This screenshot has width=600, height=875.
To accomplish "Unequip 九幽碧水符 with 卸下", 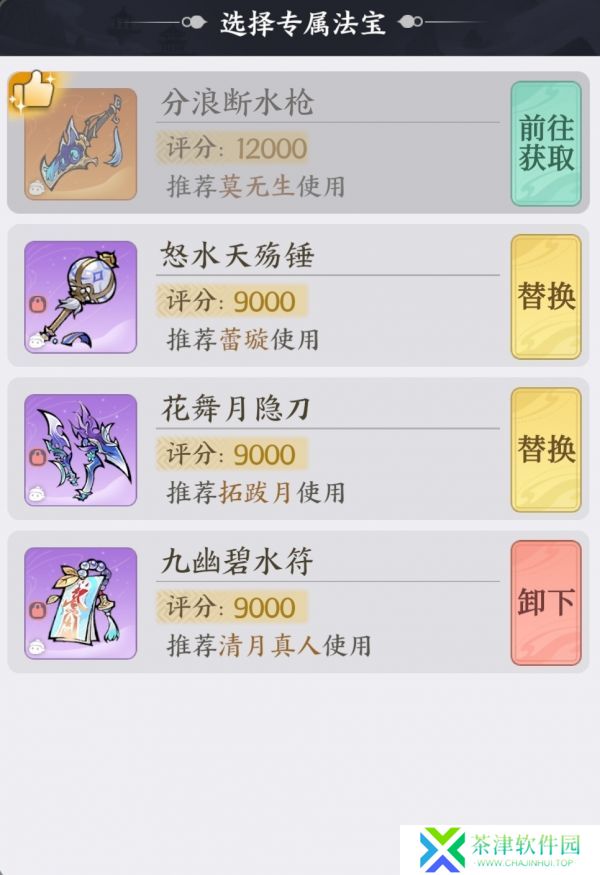I will point(546,603).
